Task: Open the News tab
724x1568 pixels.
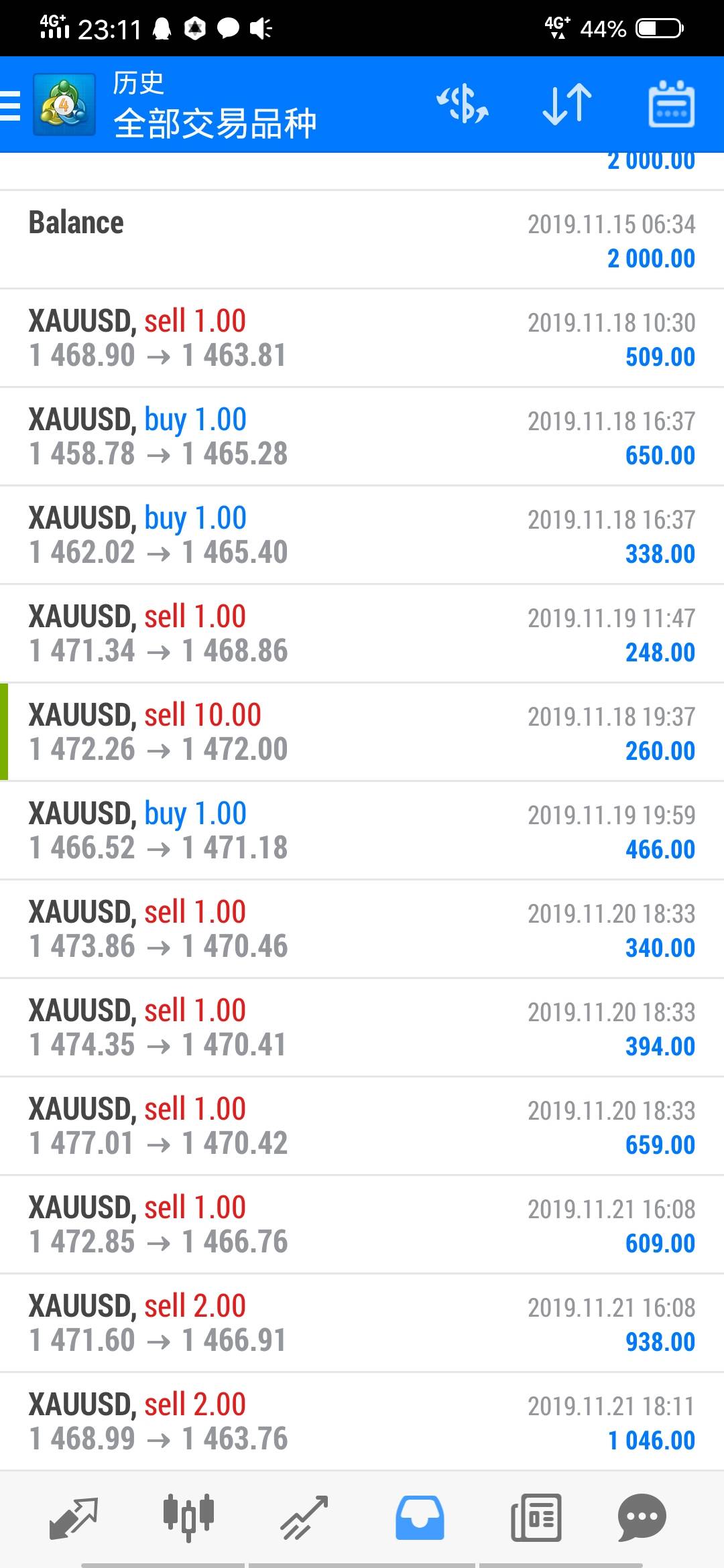Action: point(536,1518)
